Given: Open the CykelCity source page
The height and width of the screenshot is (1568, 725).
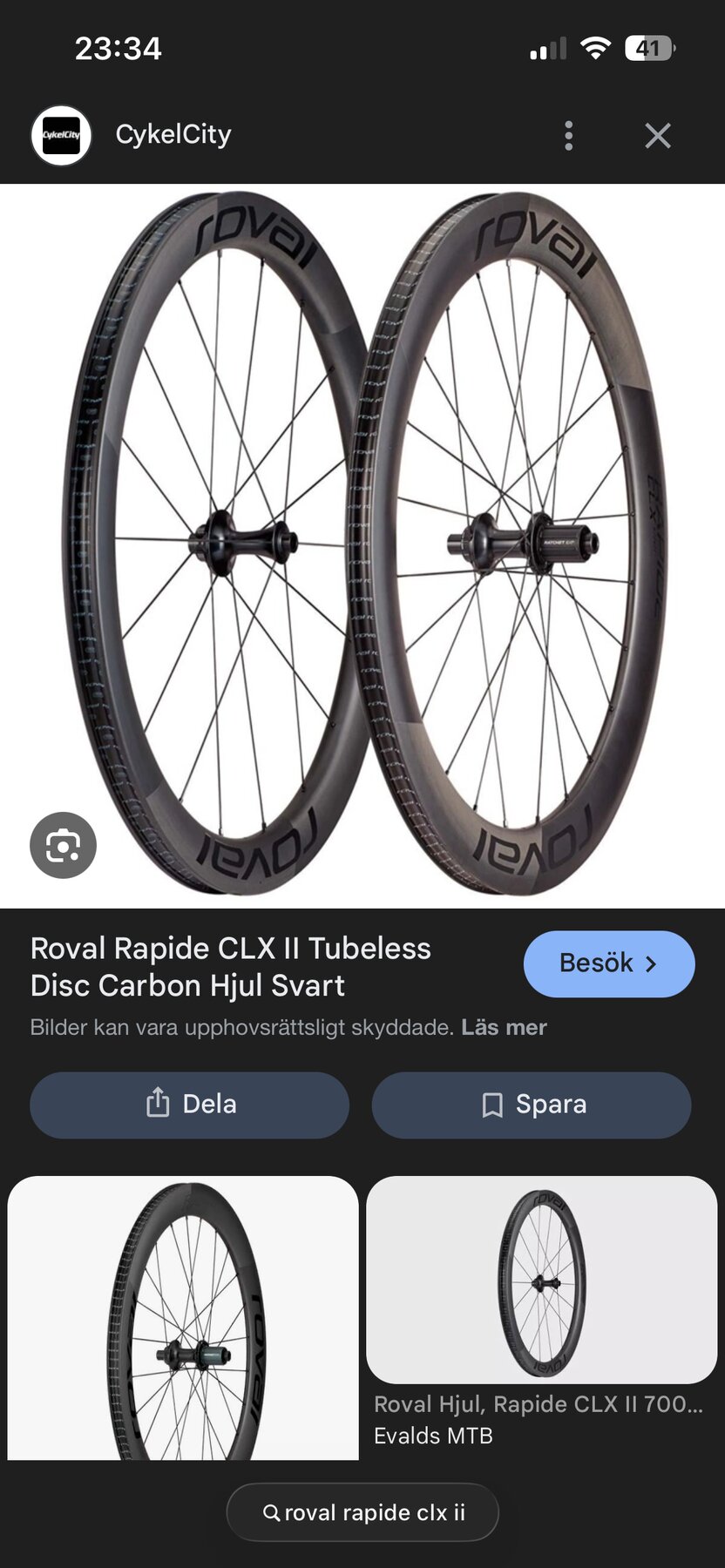Looking at the screenshot, I should click(173, 135).
